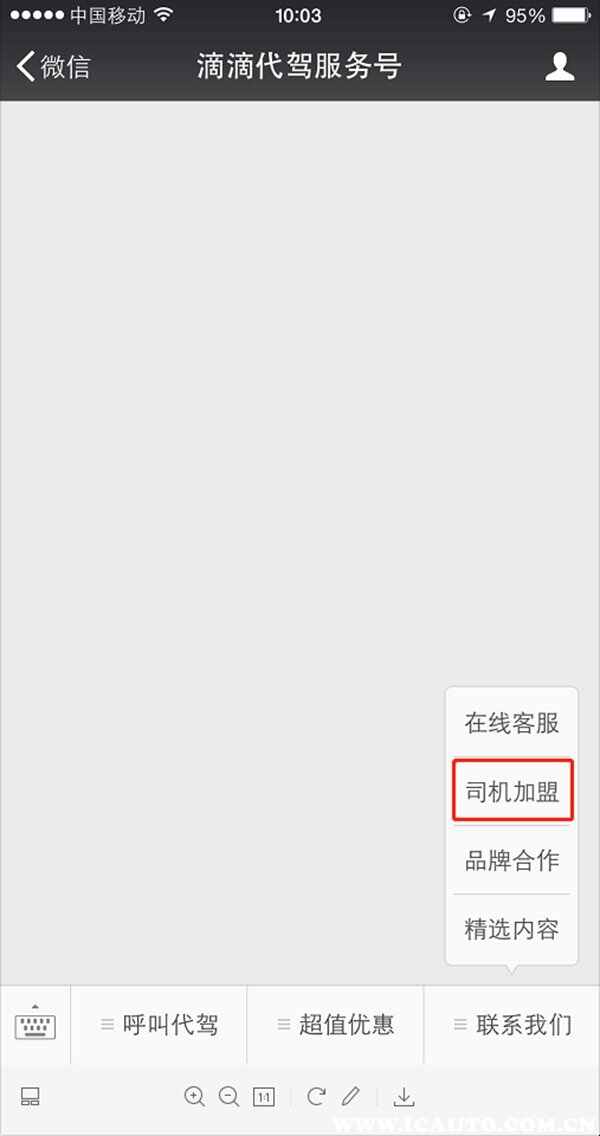Edit with the pencil tool
Screen dimensions: 600x1136
(x=351, y=1096)
